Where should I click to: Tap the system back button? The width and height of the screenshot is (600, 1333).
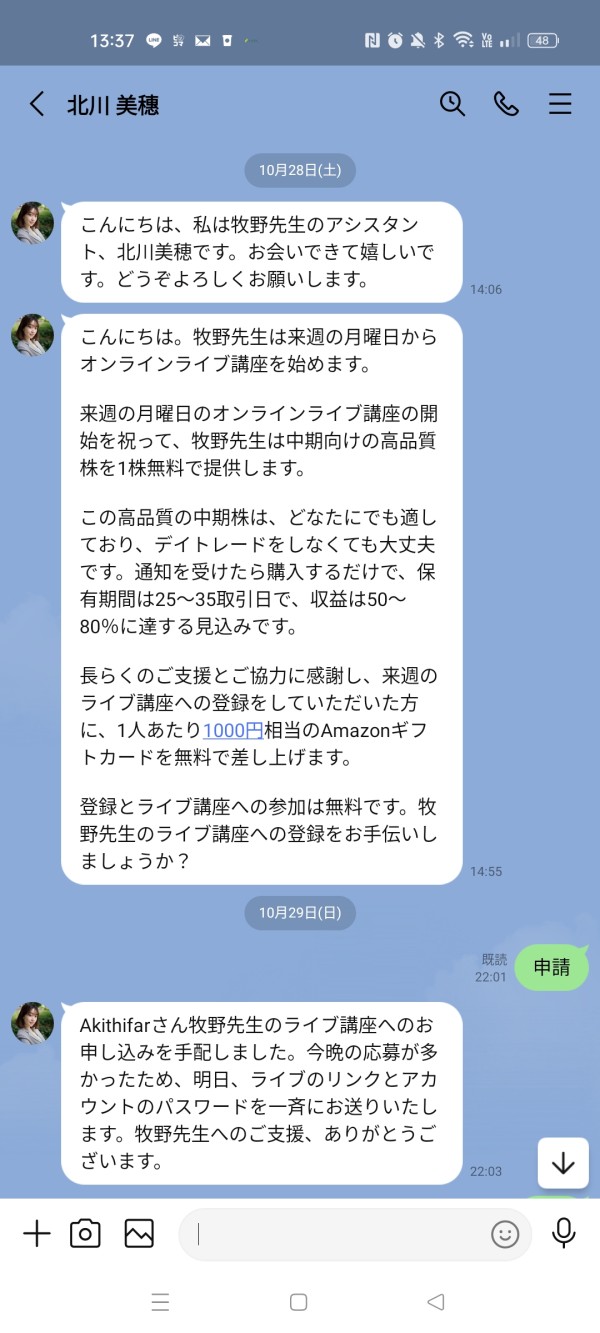[x=435, y=1302]
